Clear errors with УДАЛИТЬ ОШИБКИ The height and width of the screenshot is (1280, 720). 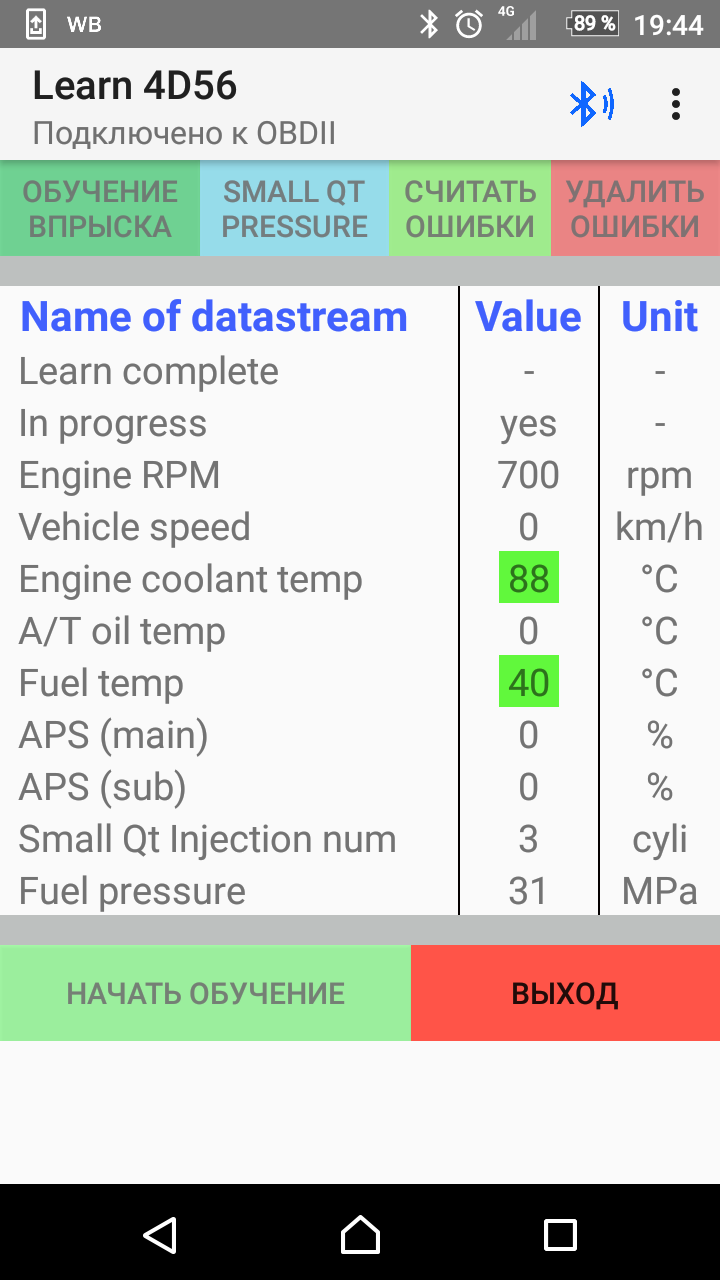point(635,209)
